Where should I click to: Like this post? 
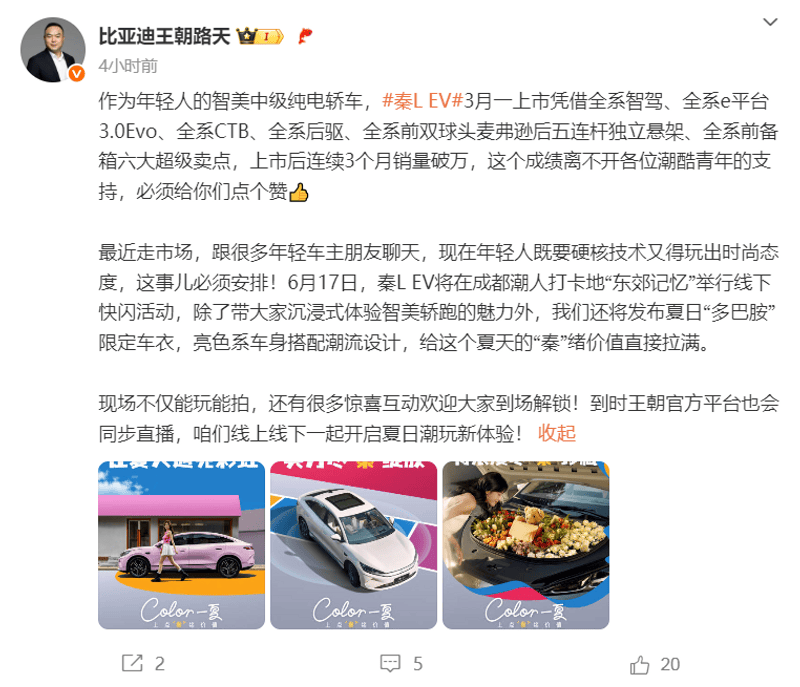[655, 663]
